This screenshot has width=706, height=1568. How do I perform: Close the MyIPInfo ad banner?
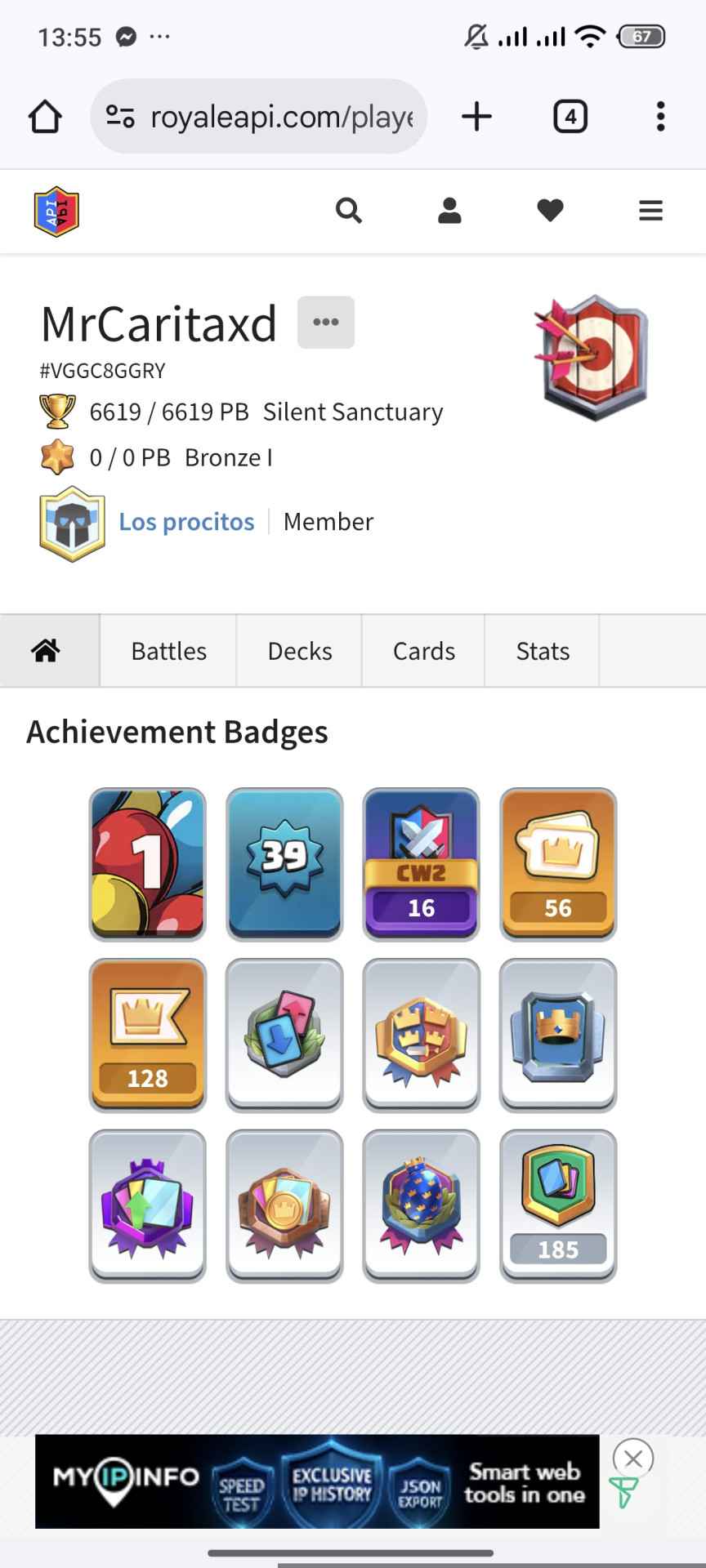(632, 1458)
